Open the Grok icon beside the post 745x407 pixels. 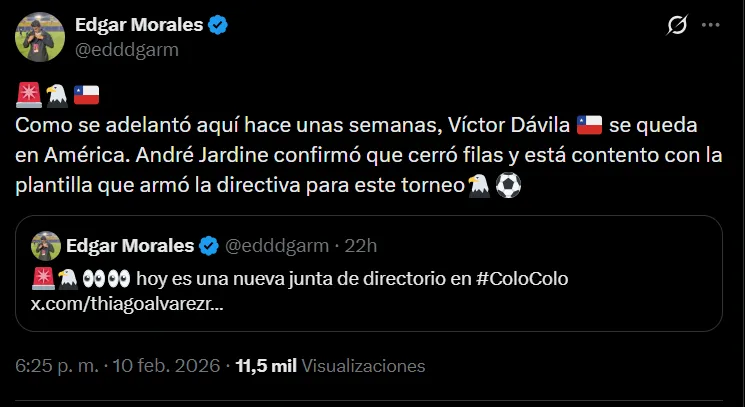tap(677, 25)
